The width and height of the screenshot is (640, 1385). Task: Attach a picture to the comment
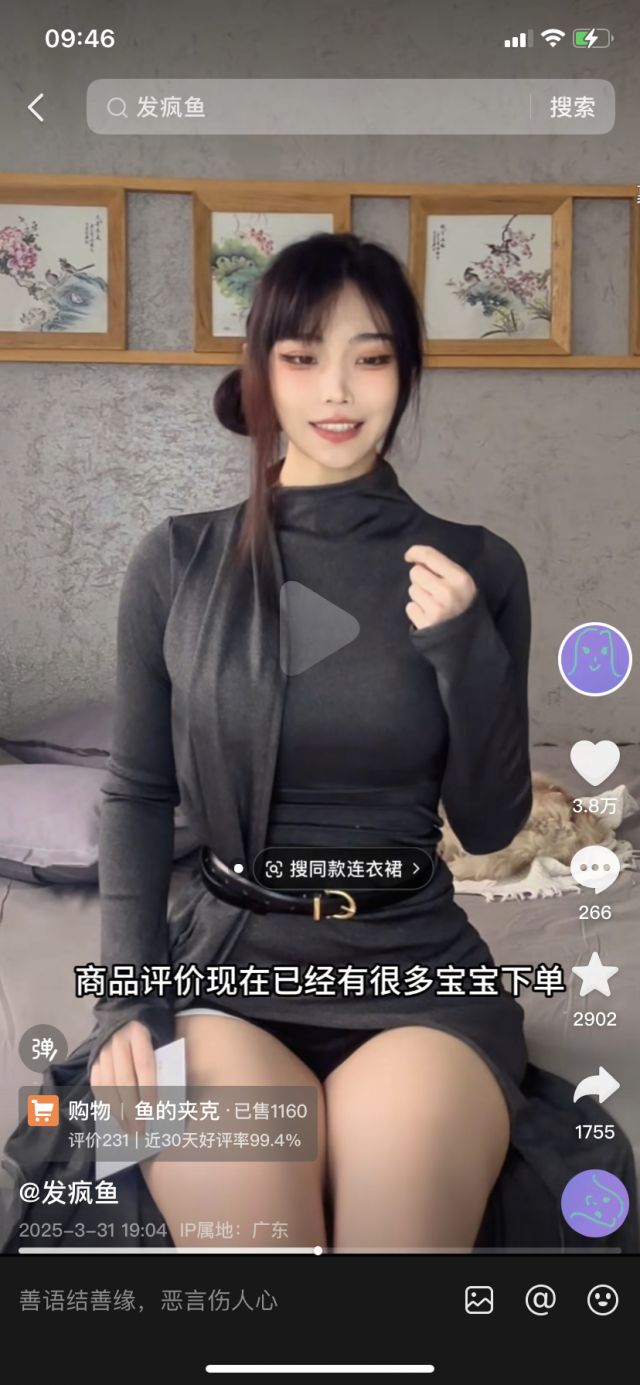(x=479, y=1300)
